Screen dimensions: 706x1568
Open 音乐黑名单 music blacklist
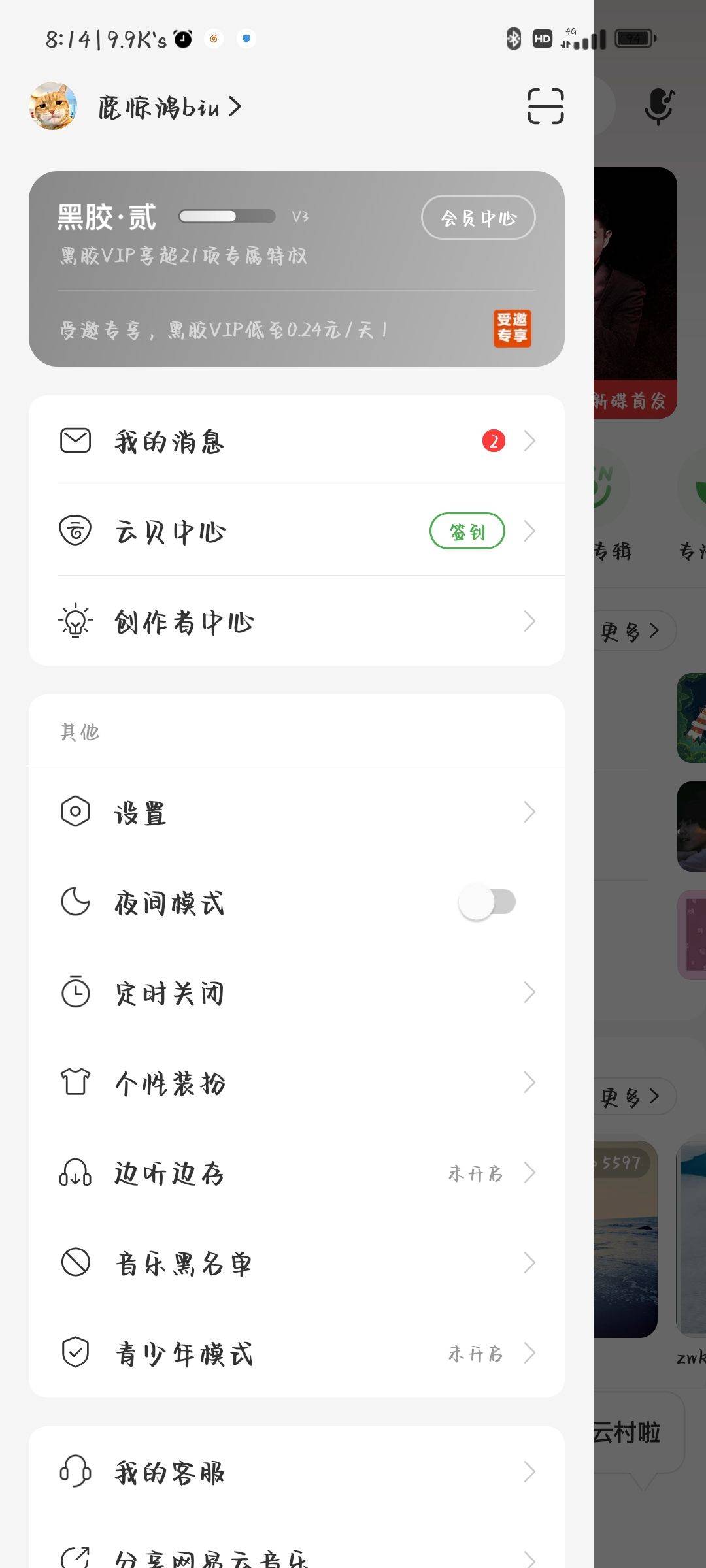point(297,1264)
